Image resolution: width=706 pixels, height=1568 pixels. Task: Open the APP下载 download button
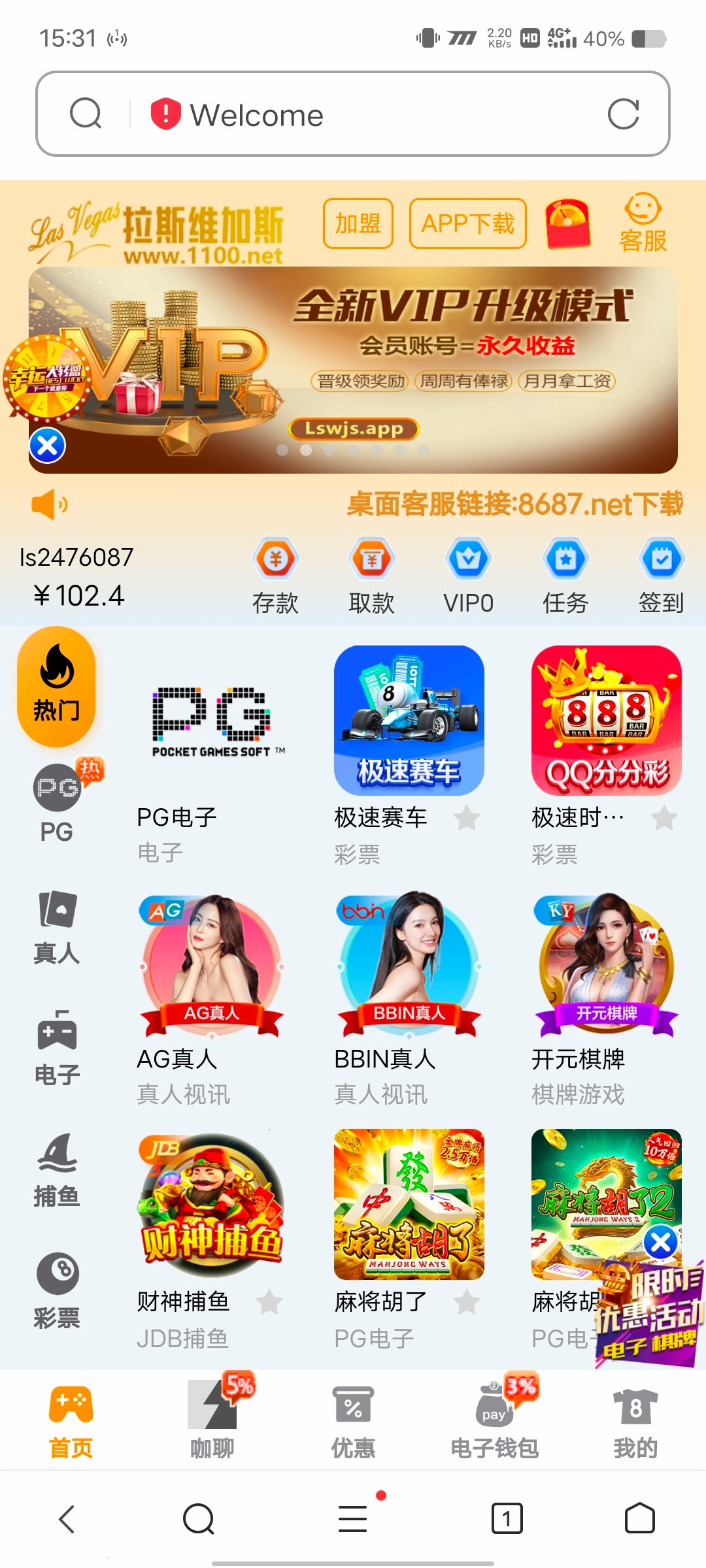467,223
